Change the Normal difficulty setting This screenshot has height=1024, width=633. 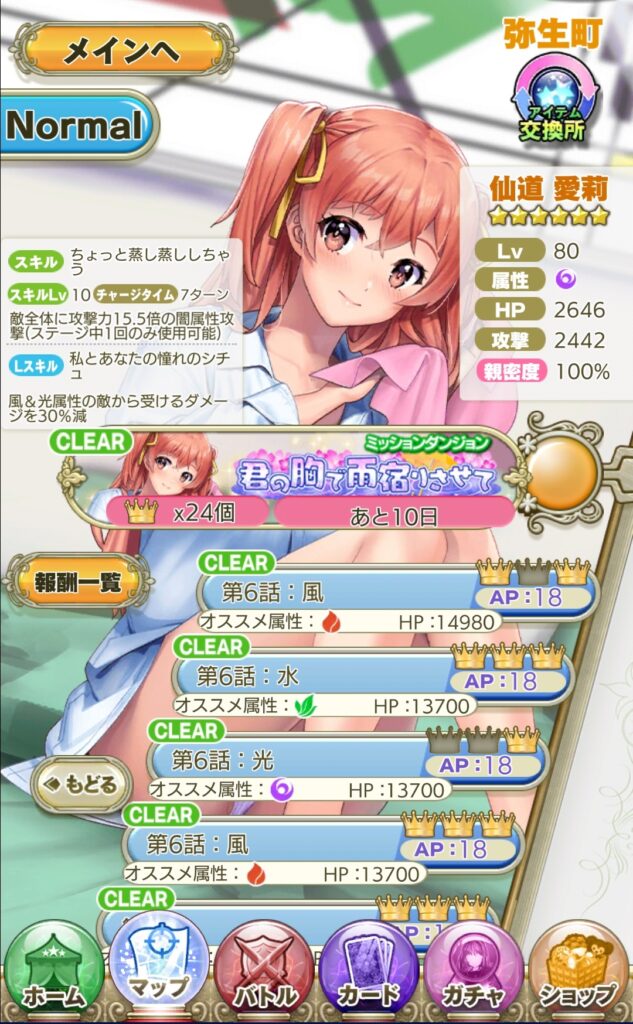pyautogui.click(x=75, y=126)
